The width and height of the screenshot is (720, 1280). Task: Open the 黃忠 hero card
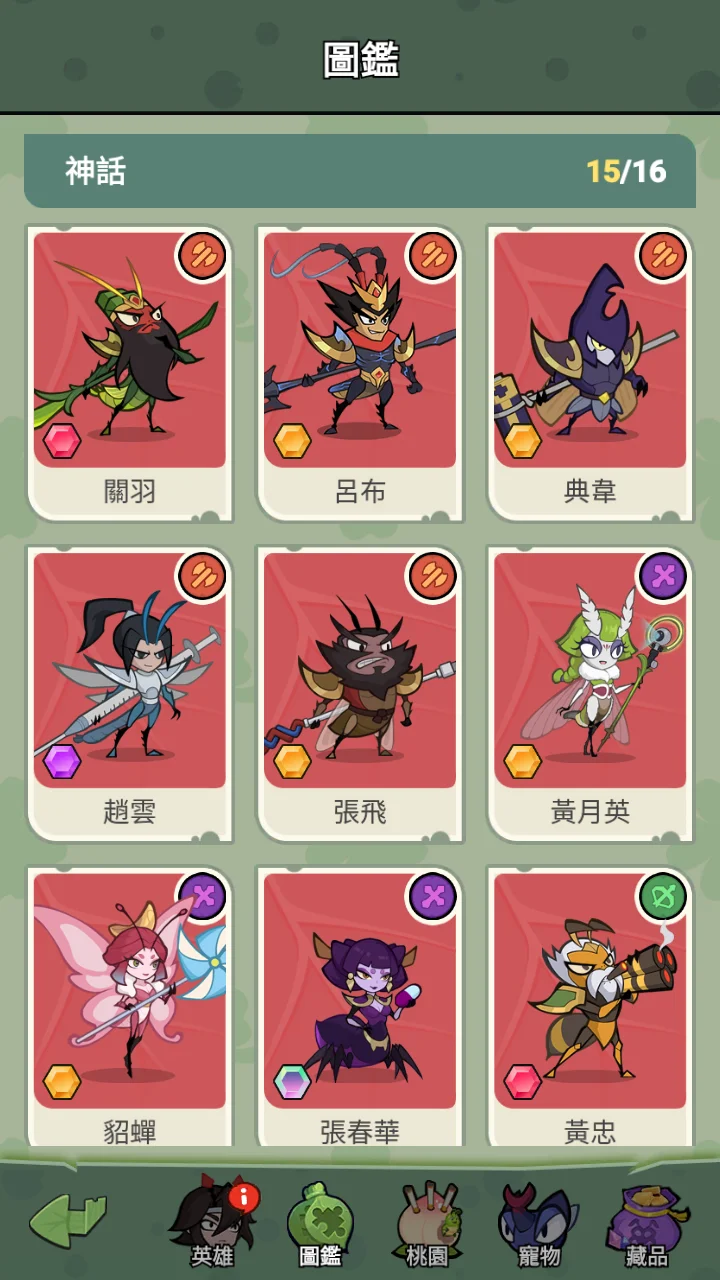pyautogui.click(x=590, y=1005)
